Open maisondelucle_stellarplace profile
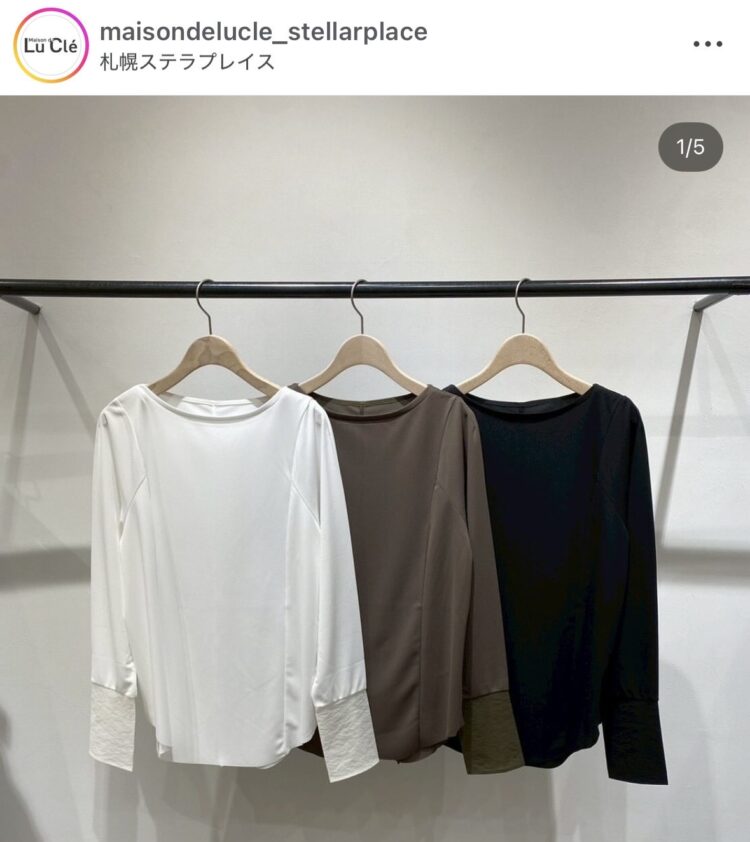Image resolution: width=750 pixels, height=842 pixels. click(264, 32)
